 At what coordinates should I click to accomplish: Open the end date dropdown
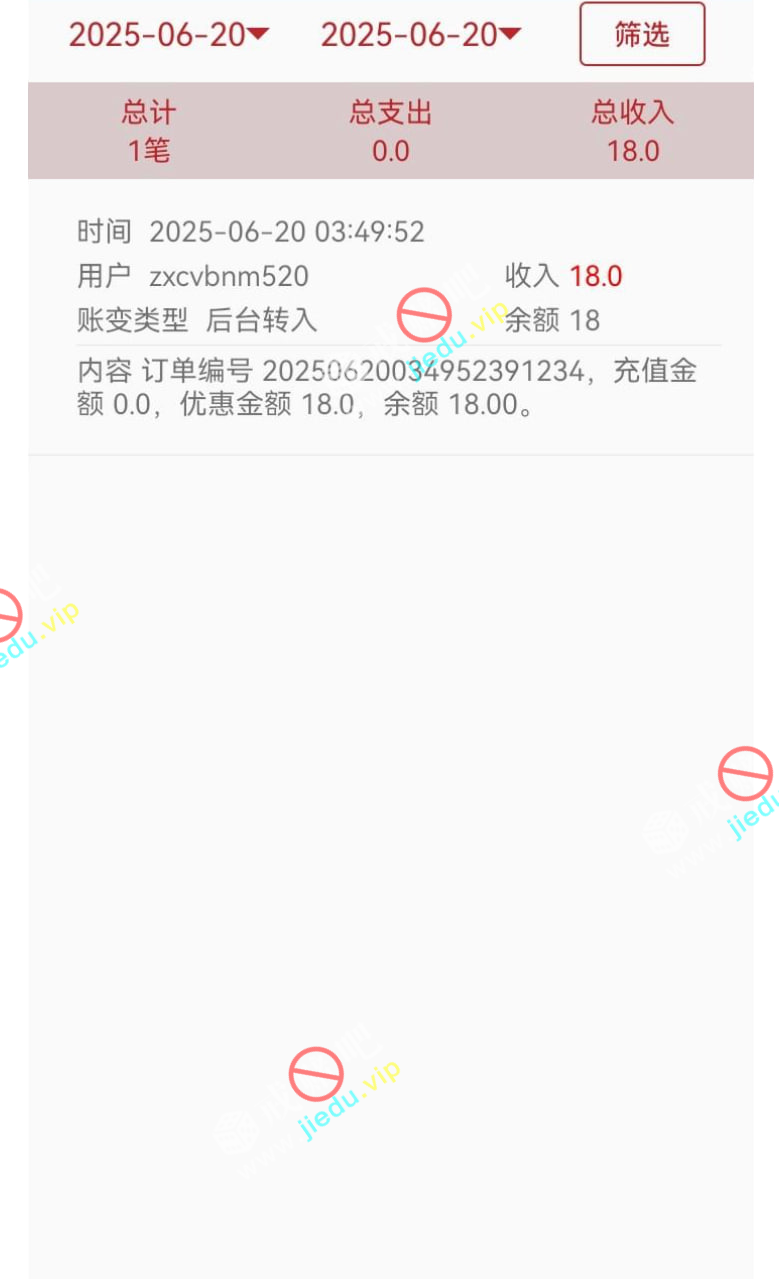[420, 35]
